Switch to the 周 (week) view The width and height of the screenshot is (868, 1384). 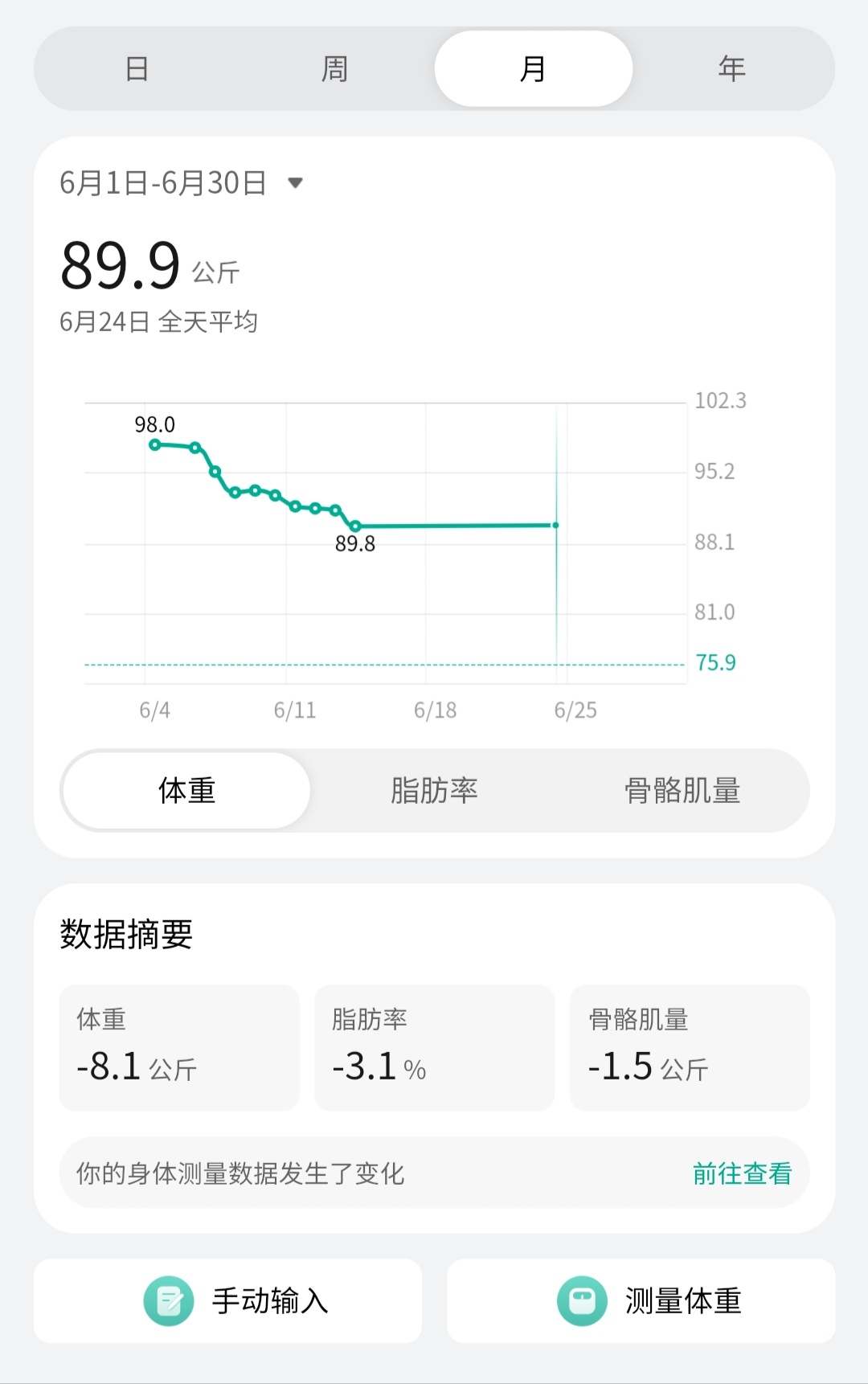tap(334, 69)
